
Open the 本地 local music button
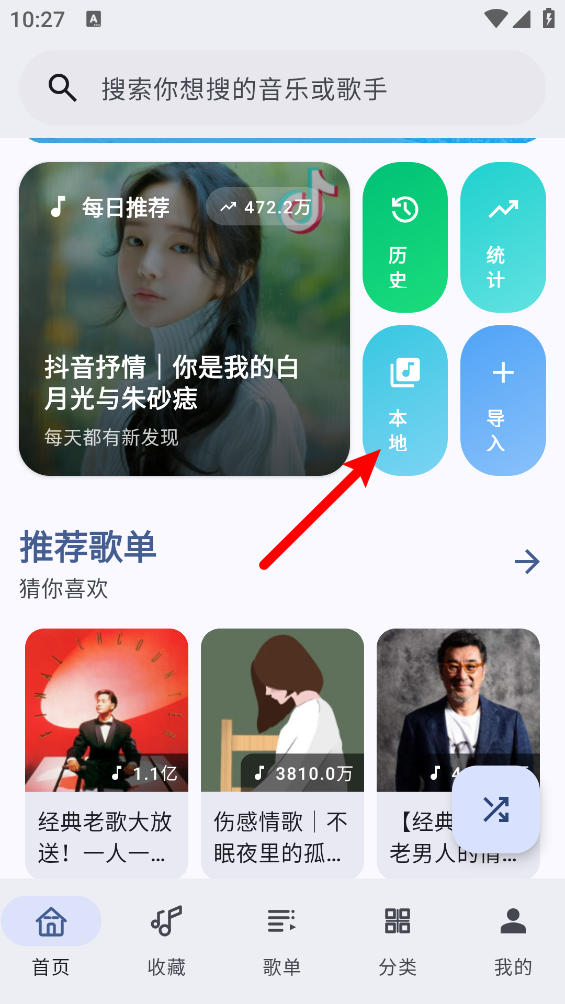[405, 400]
